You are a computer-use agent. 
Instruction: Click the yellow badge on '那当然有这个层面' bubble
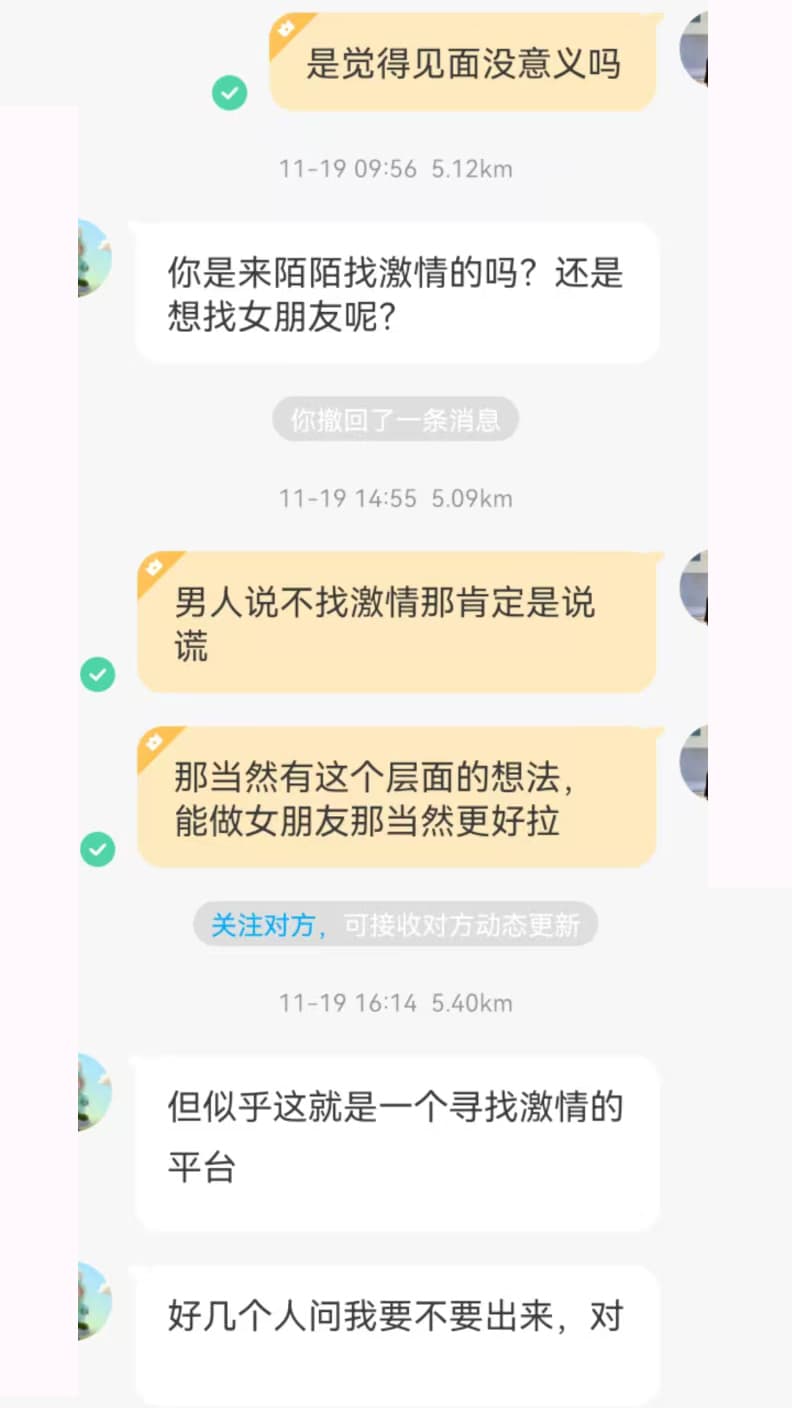coord(153,741)
